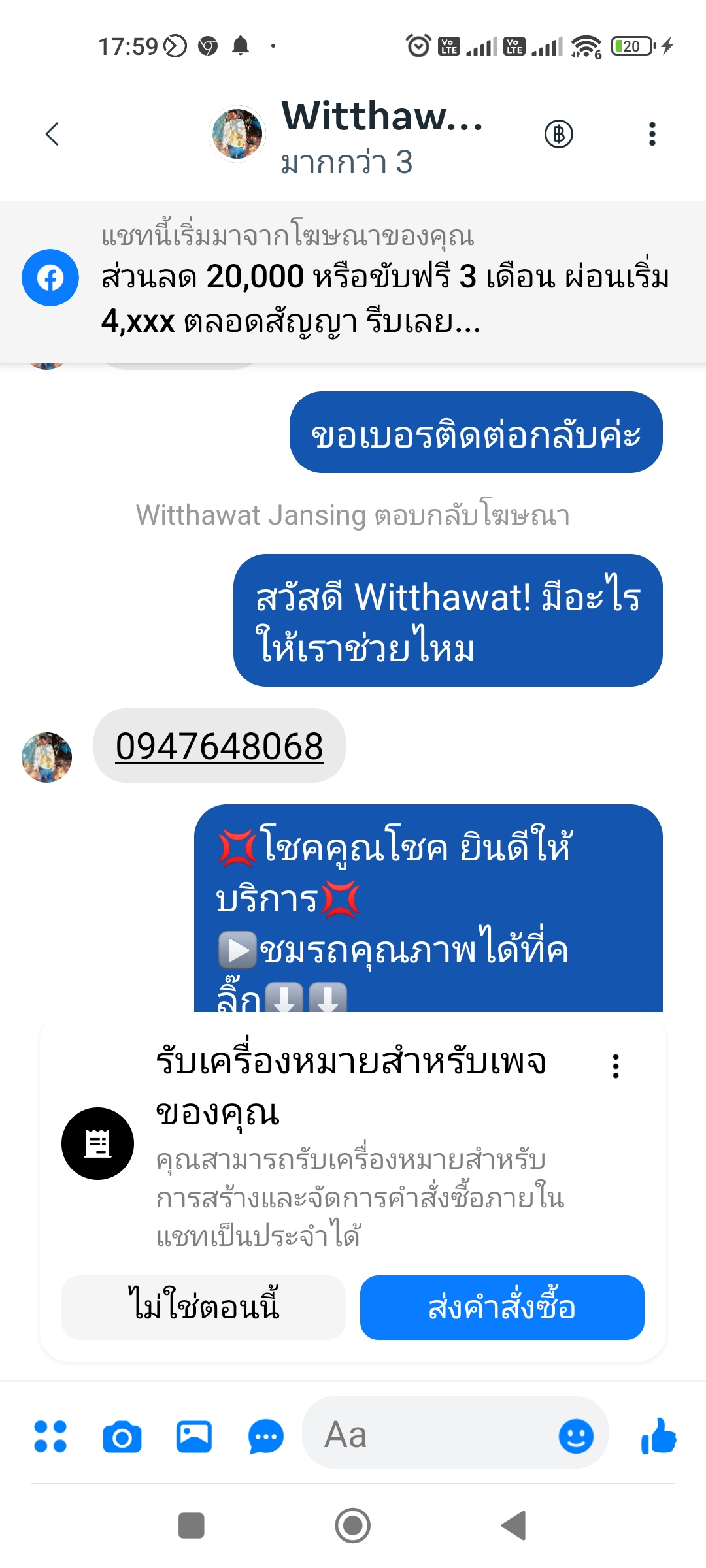The width and height of the screenshot is (706, 1568).
Task: Open the photo gallery picker
Action: (194, 1436)
